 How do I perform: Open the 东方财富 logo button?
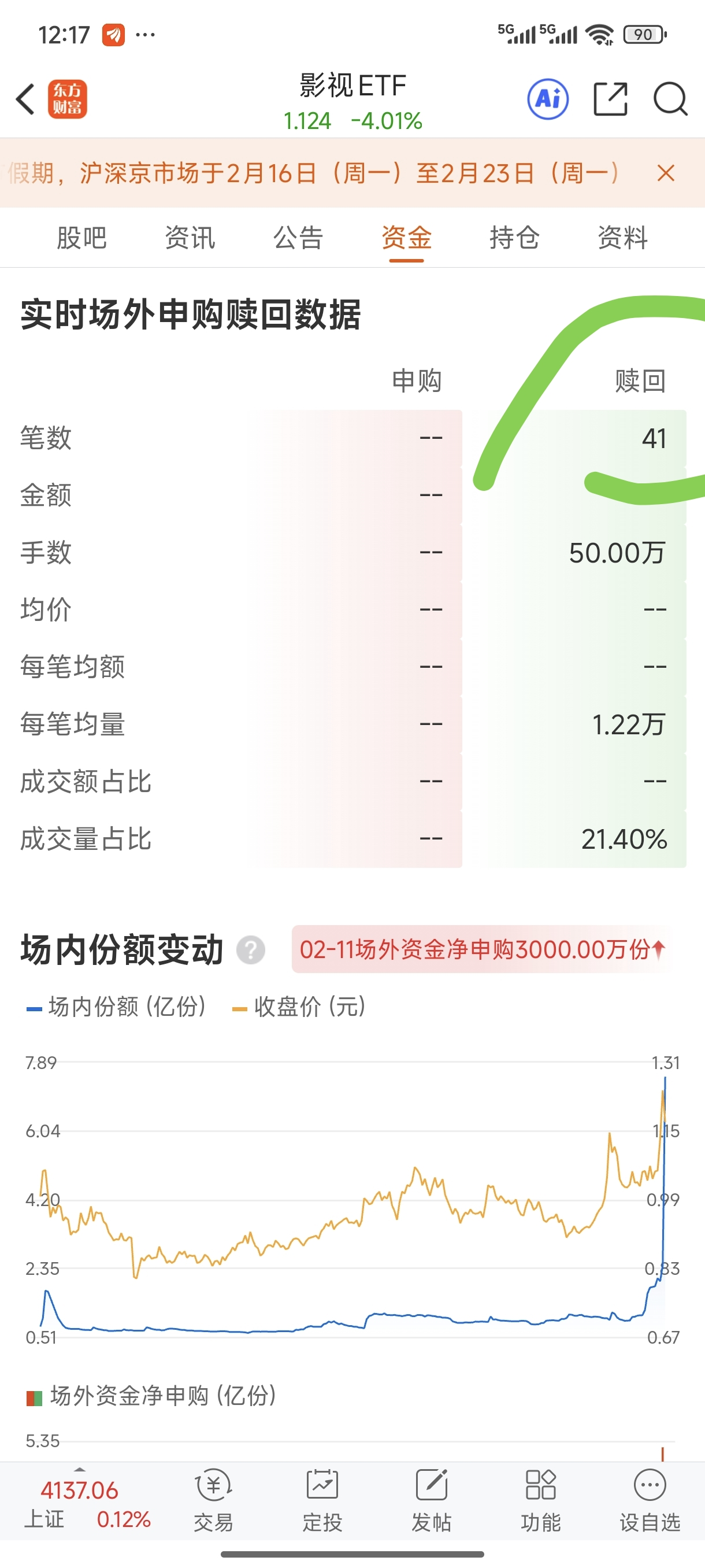(x=68, y=99)
